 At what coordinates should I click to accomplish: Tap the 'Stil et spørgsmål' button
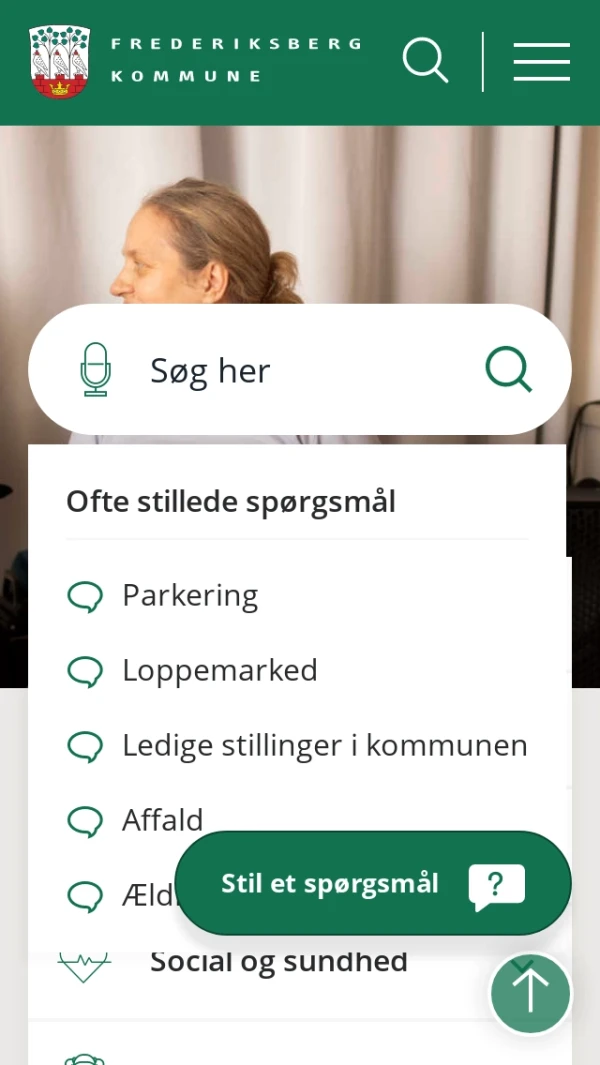click(372, 884)
